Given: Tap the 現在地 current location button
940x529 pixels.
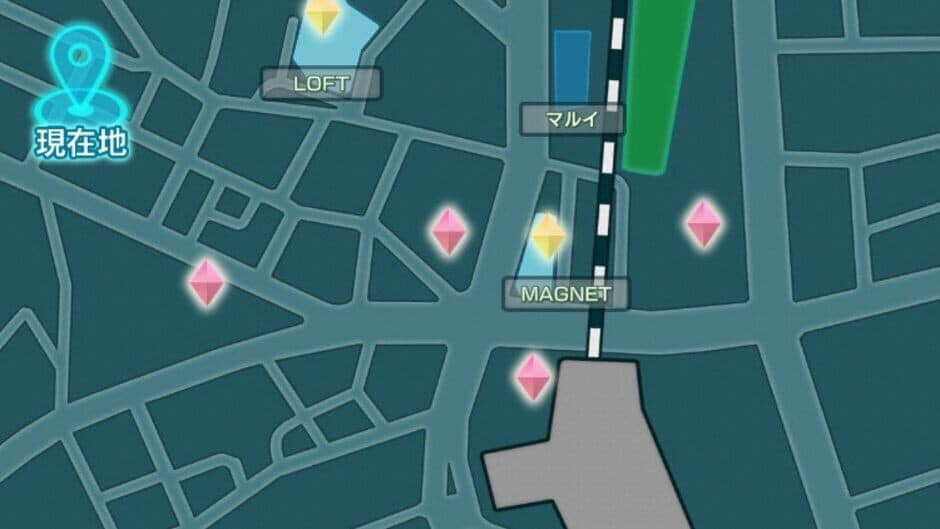Looking at the screenshot, I should click(82, 95).
